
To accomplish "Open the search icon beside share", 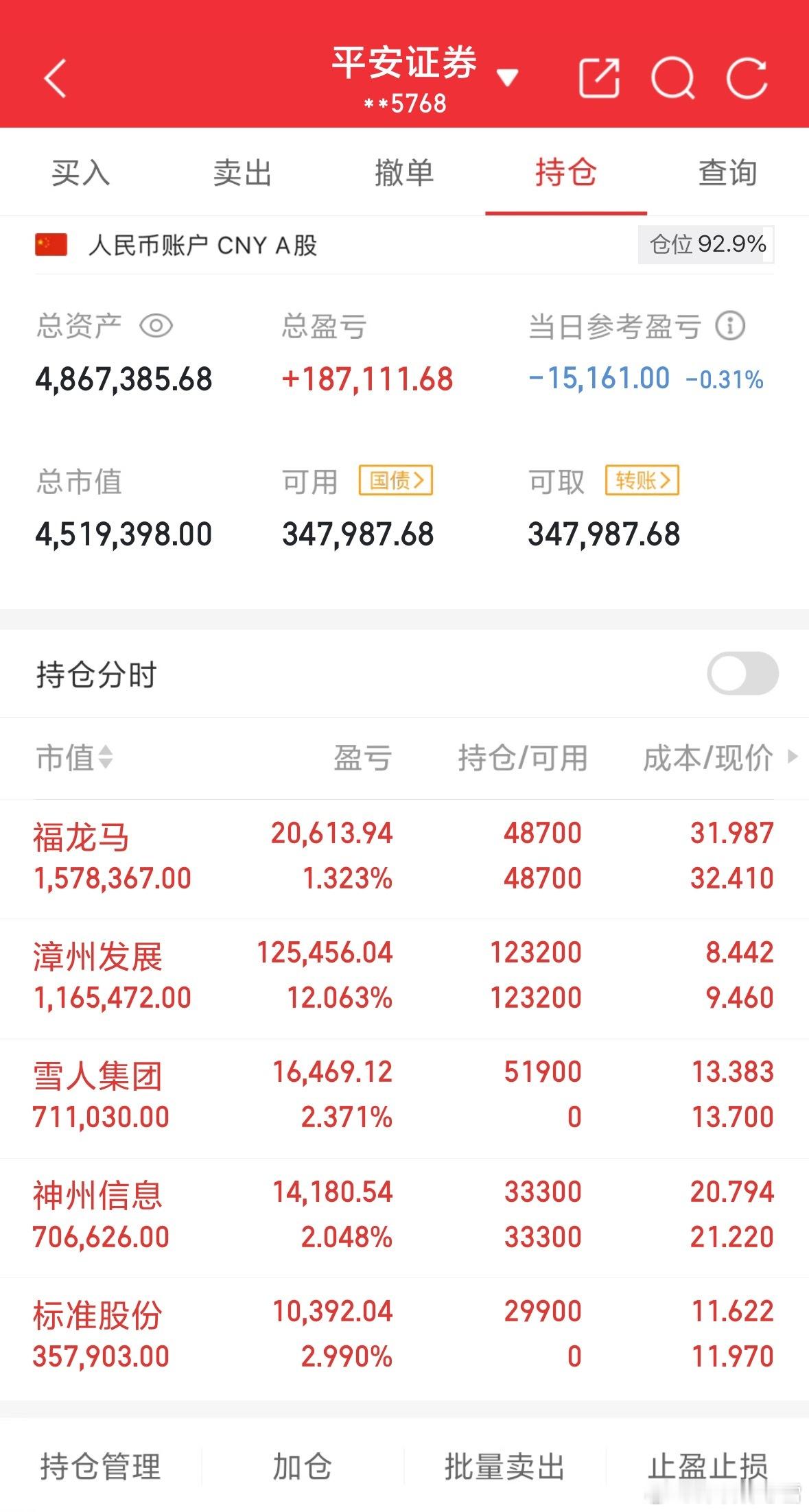I will pyautogui.click(x=676, y=78).
